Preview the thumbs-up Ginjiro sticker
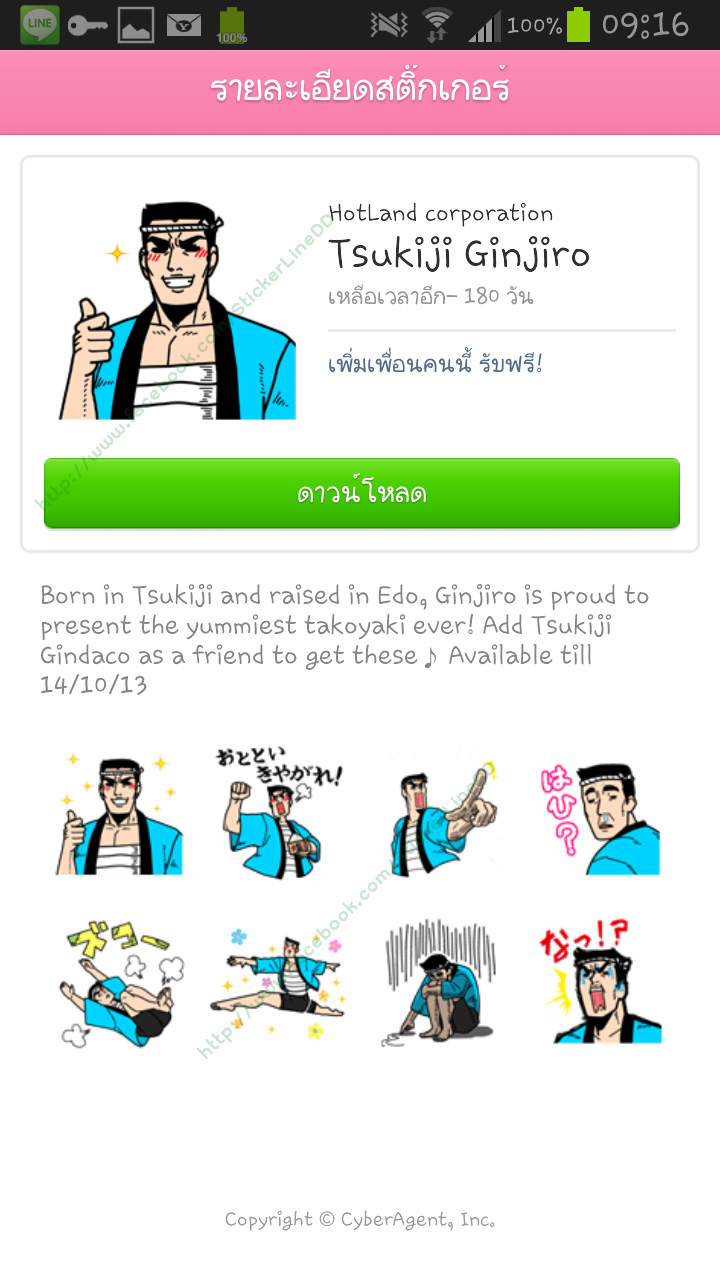Image resolution: width=720 pixels, height=1280 pixels. (119, 815)
